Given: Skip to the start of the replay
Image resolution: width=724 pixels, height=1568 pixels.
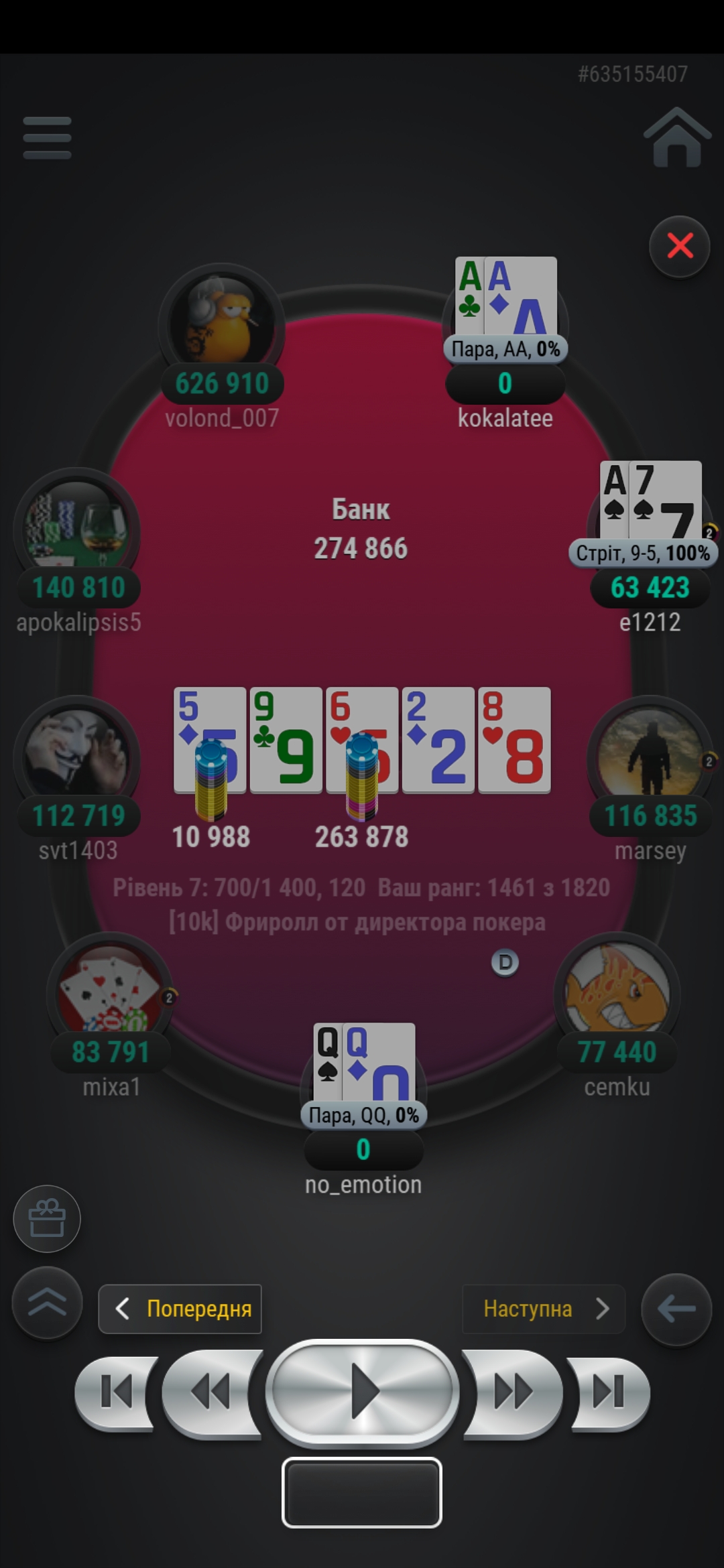Looking at the screenshot, I should click(117, 1392).
